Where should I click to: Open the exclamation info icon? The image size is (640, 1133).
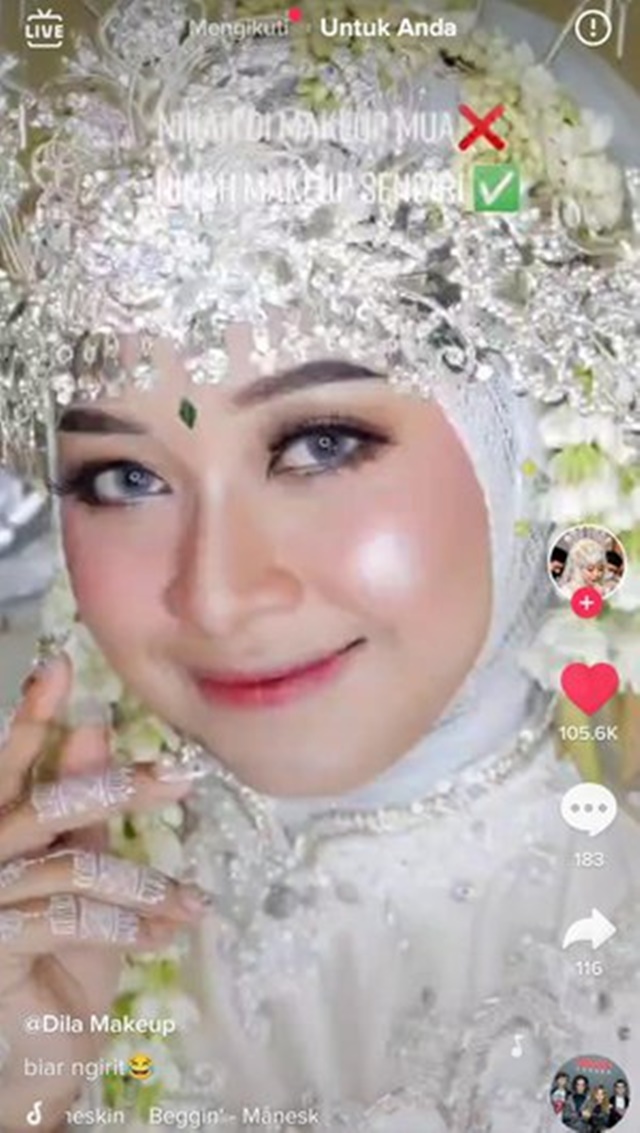[593, 29]
